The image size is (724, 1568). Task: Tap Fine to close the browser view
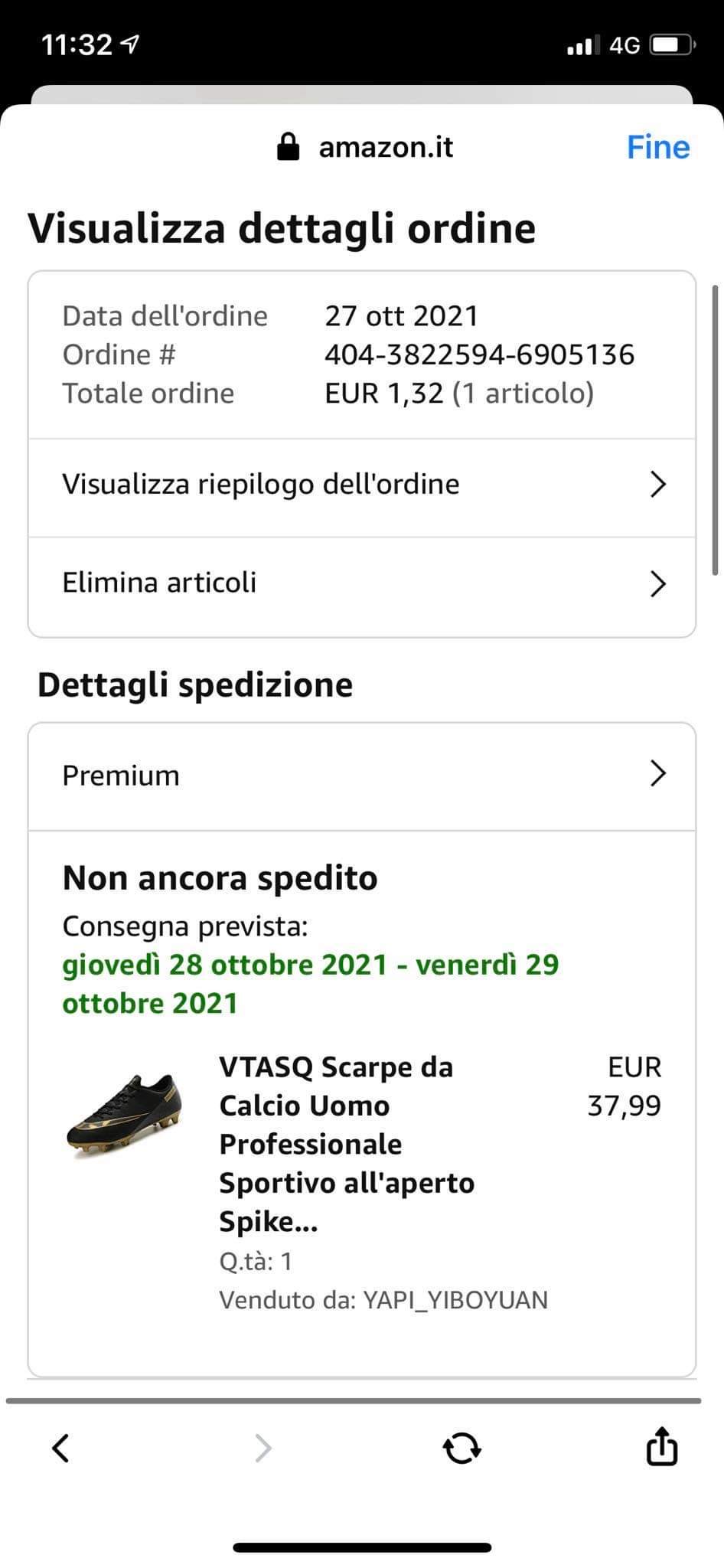[x=657, y=147]
